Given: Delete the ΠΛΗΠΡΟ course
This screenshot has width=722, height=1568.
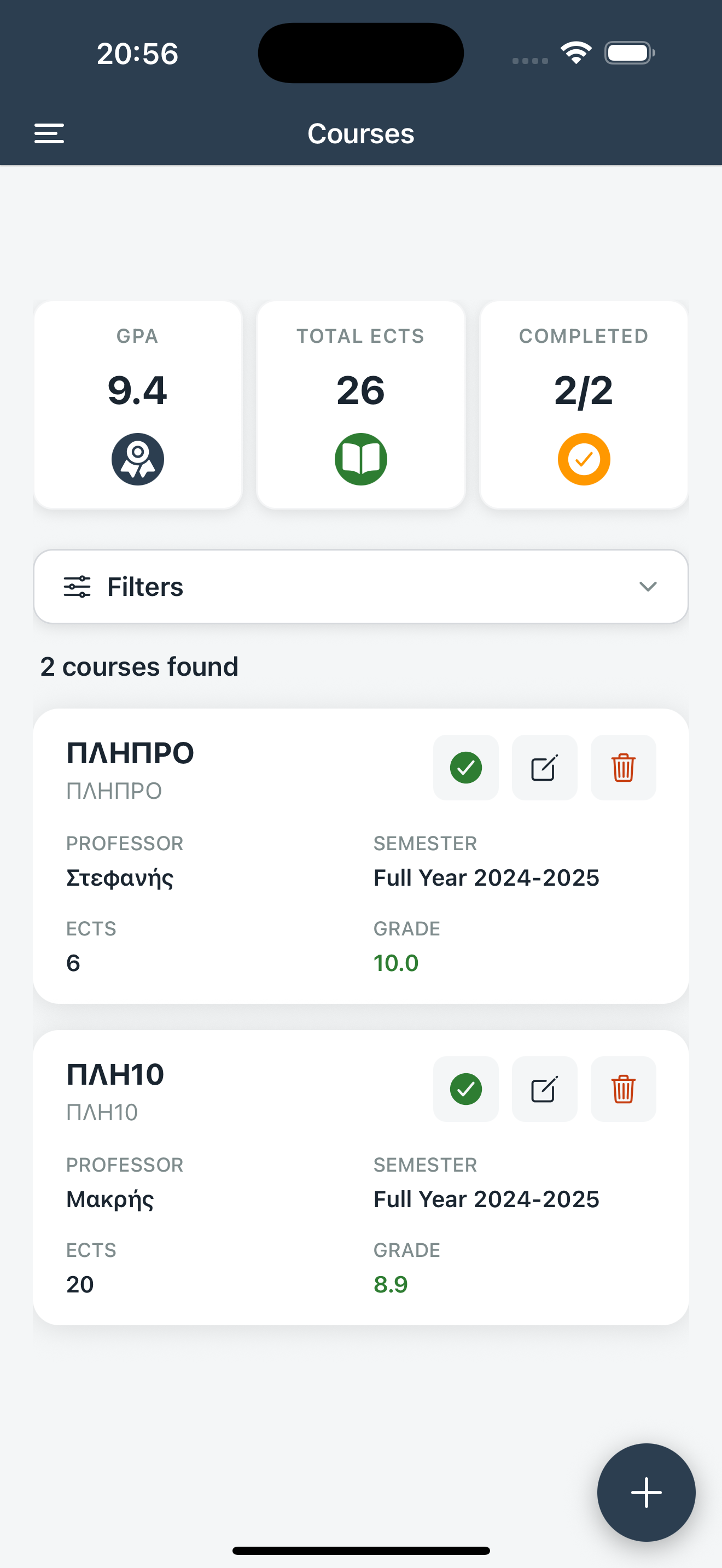Looking at the screenshot, I should [x=623, y=768].
